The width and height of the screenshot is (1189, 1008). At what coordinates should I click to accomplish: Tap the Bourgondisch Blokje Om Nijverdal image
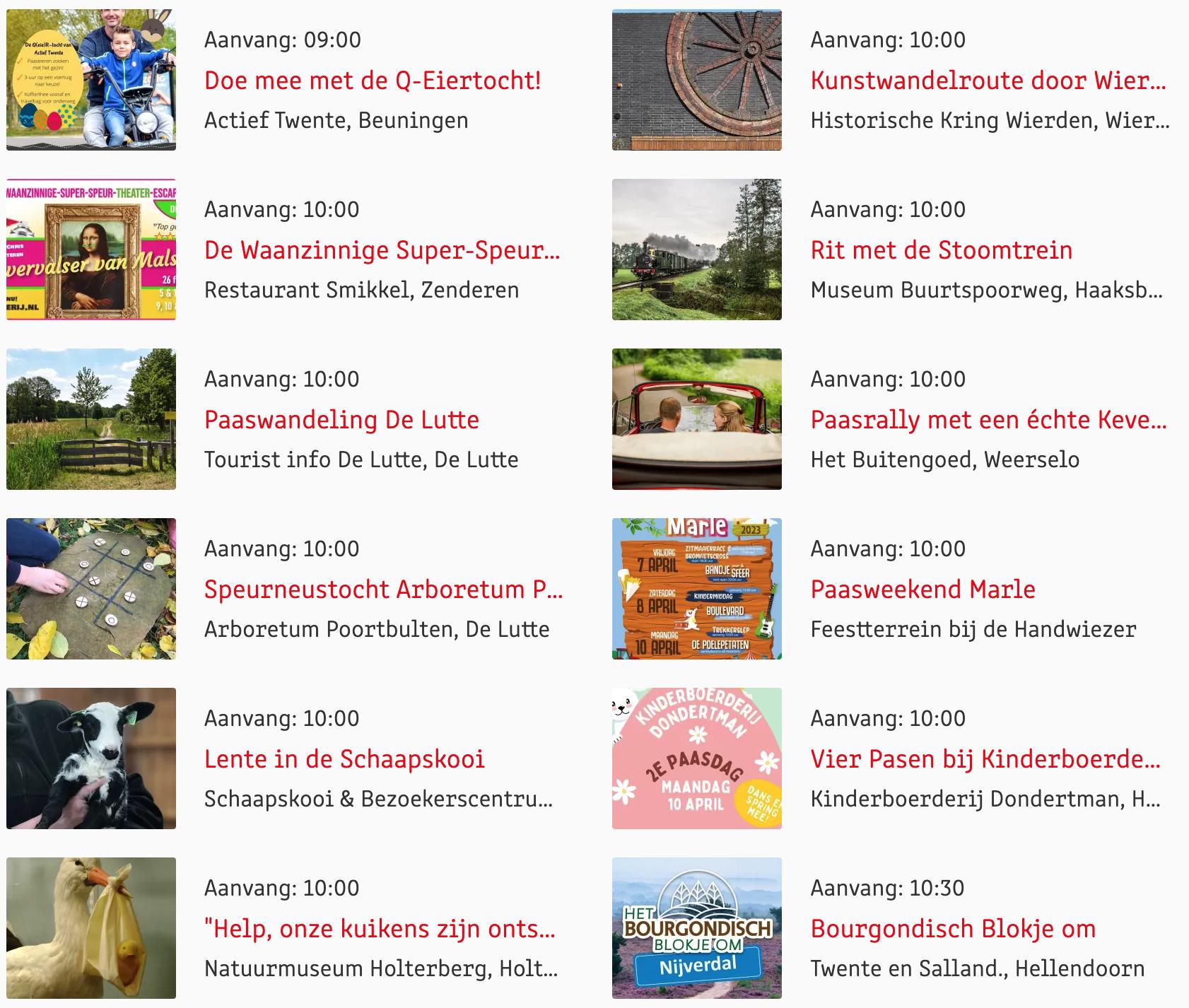point(696,928)
